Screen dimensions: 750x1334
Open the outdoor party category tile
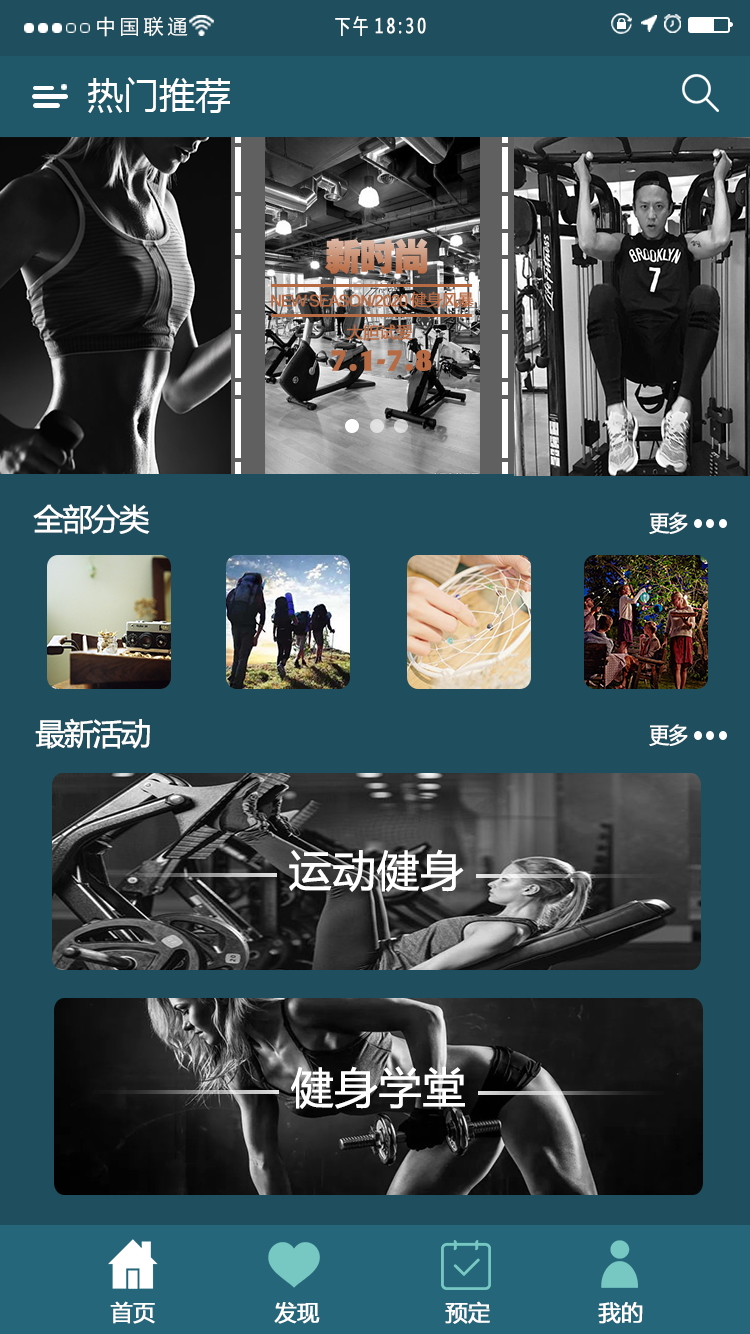[646, 622]
